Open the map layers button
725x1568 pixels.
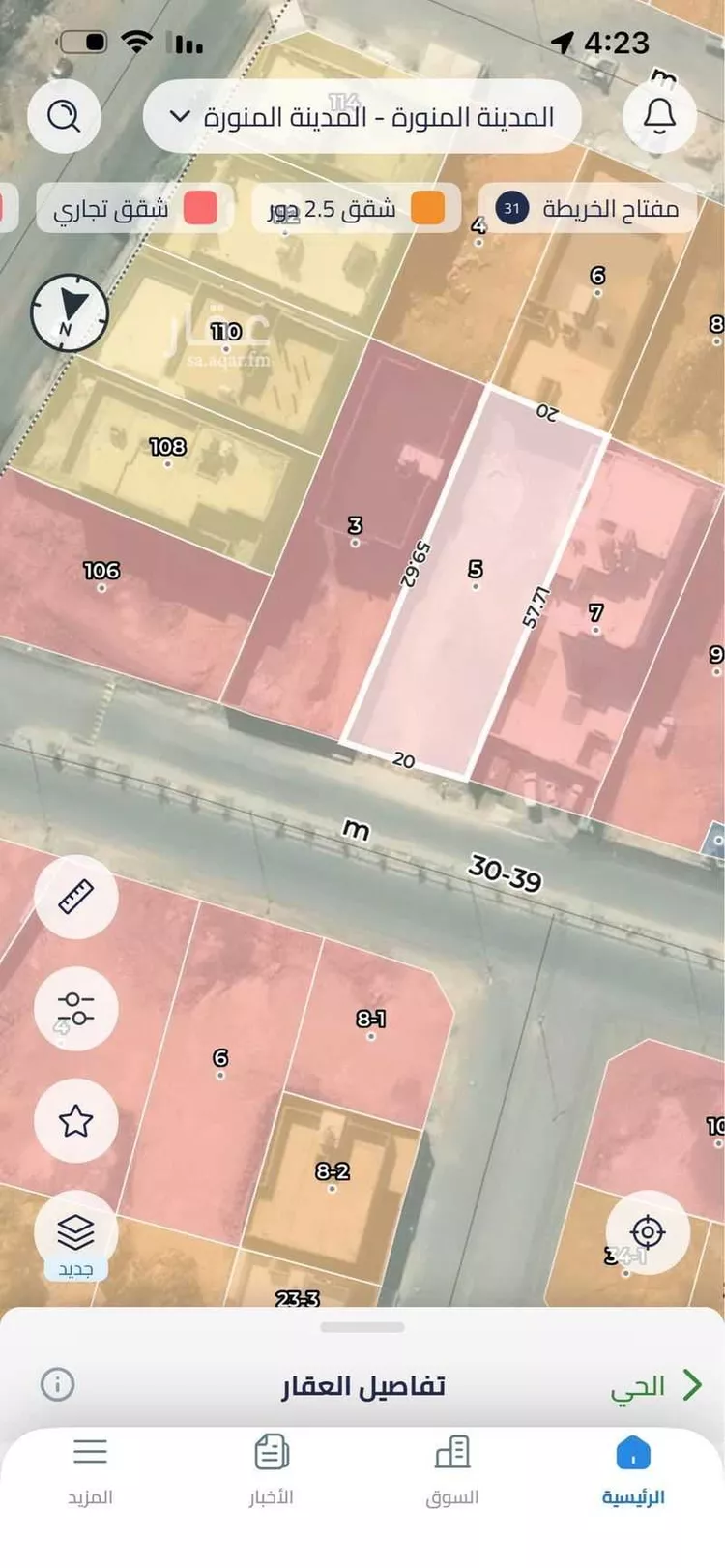tap(75, 1232)
